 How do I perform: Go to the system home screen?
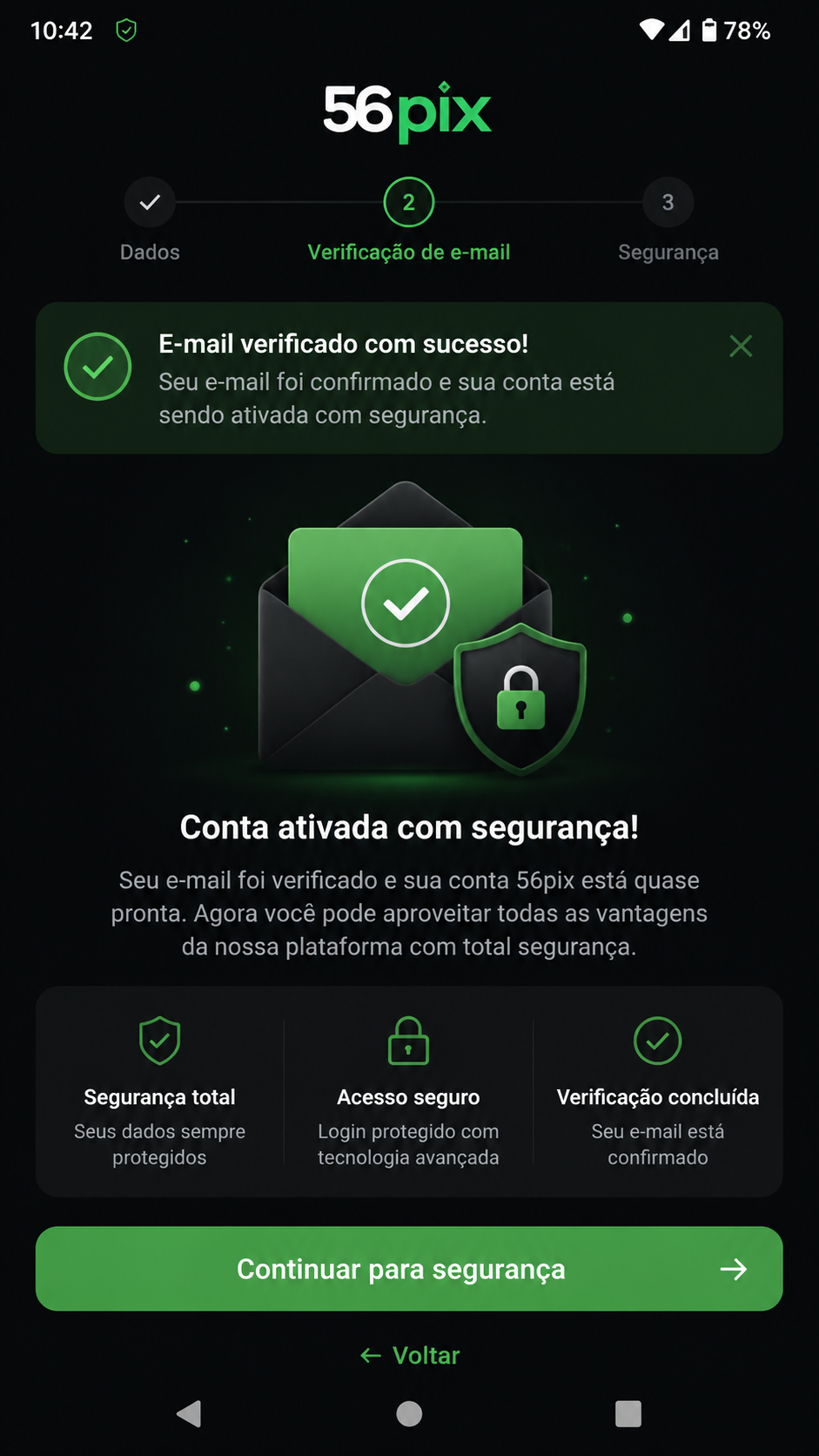(x=409, y=1413)
